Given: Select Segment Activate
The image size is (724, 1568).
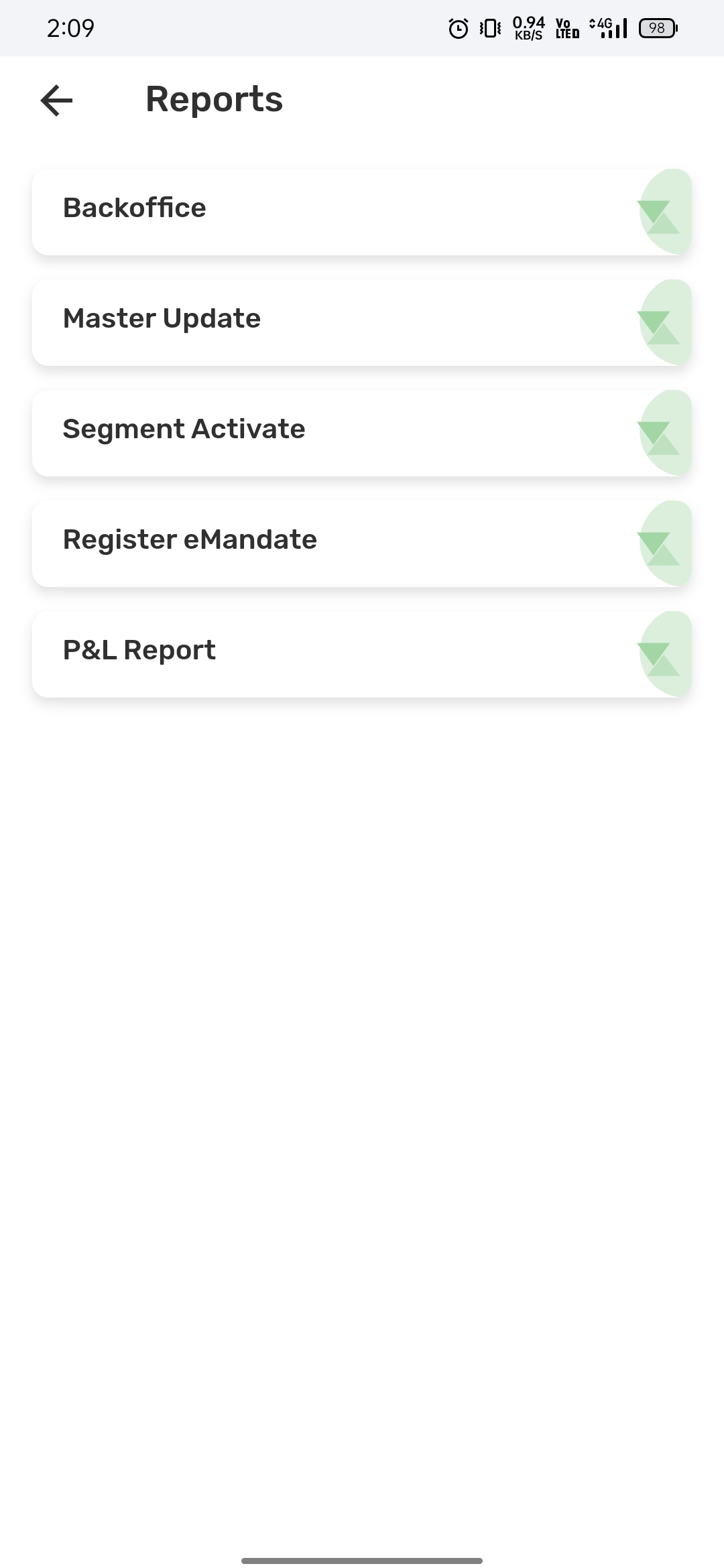Looking at the screenshot, I should [x=362, y=433].
